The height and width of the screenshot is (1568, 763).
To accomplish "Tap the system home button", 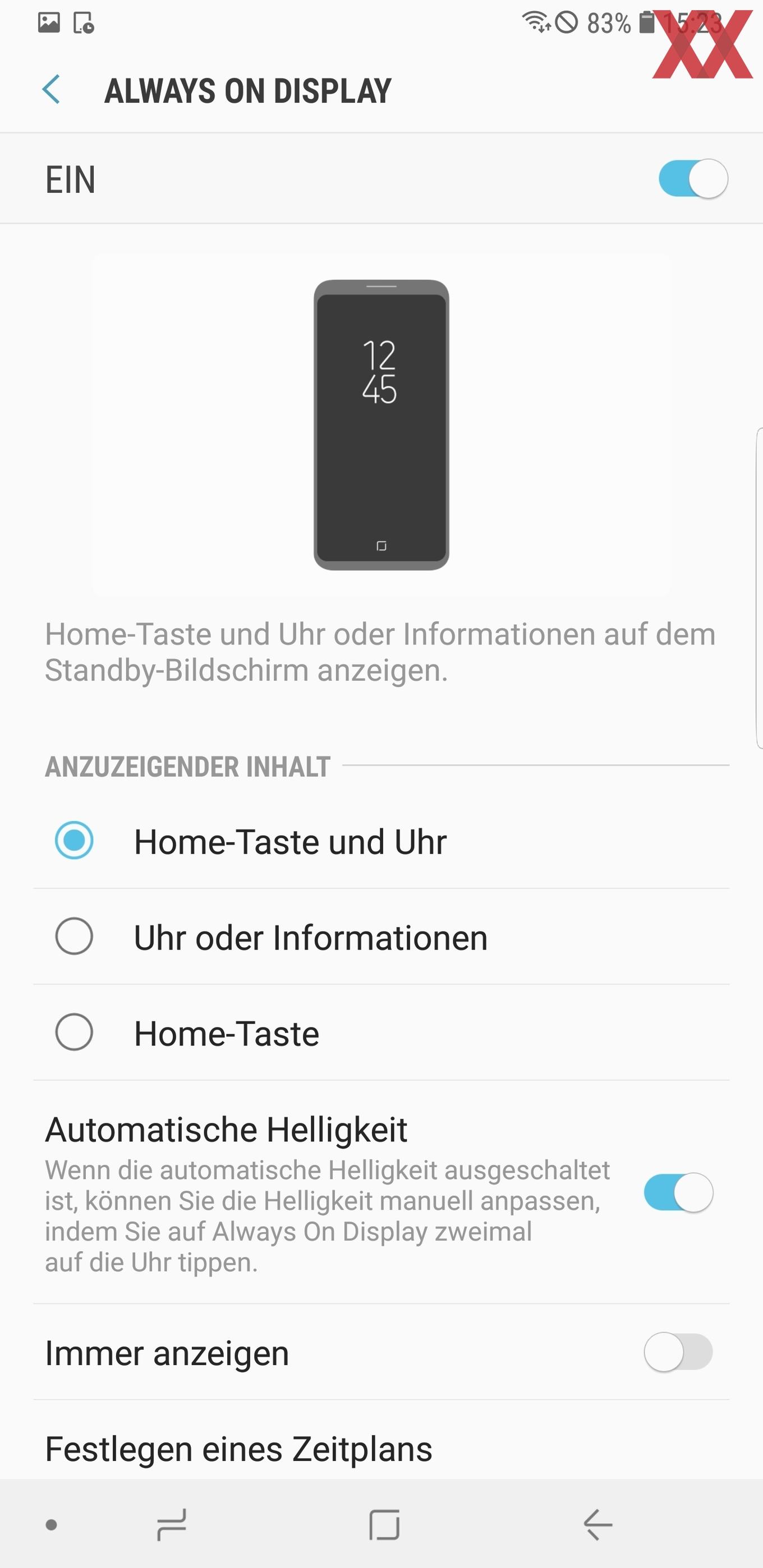I will 384,1524.
